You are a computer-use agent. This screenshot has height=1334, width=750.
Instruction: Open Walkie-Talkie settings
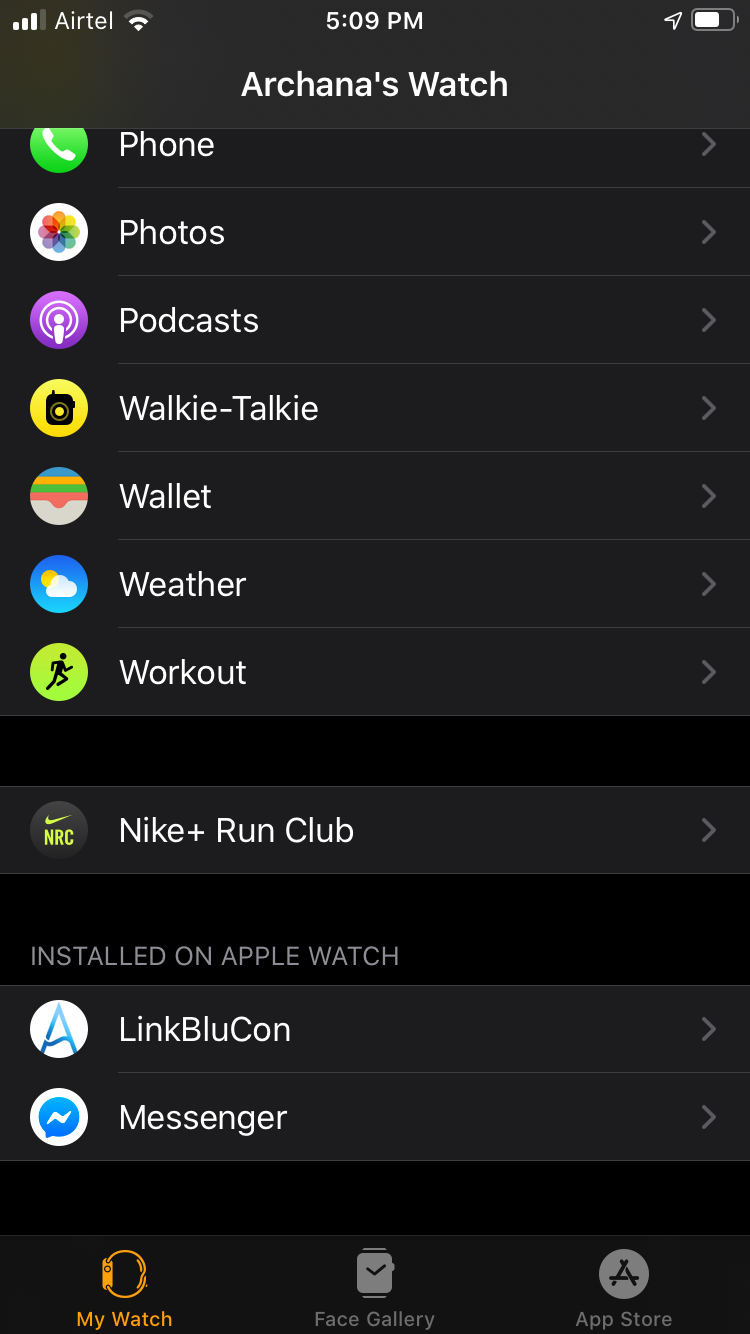coord(375,408)
